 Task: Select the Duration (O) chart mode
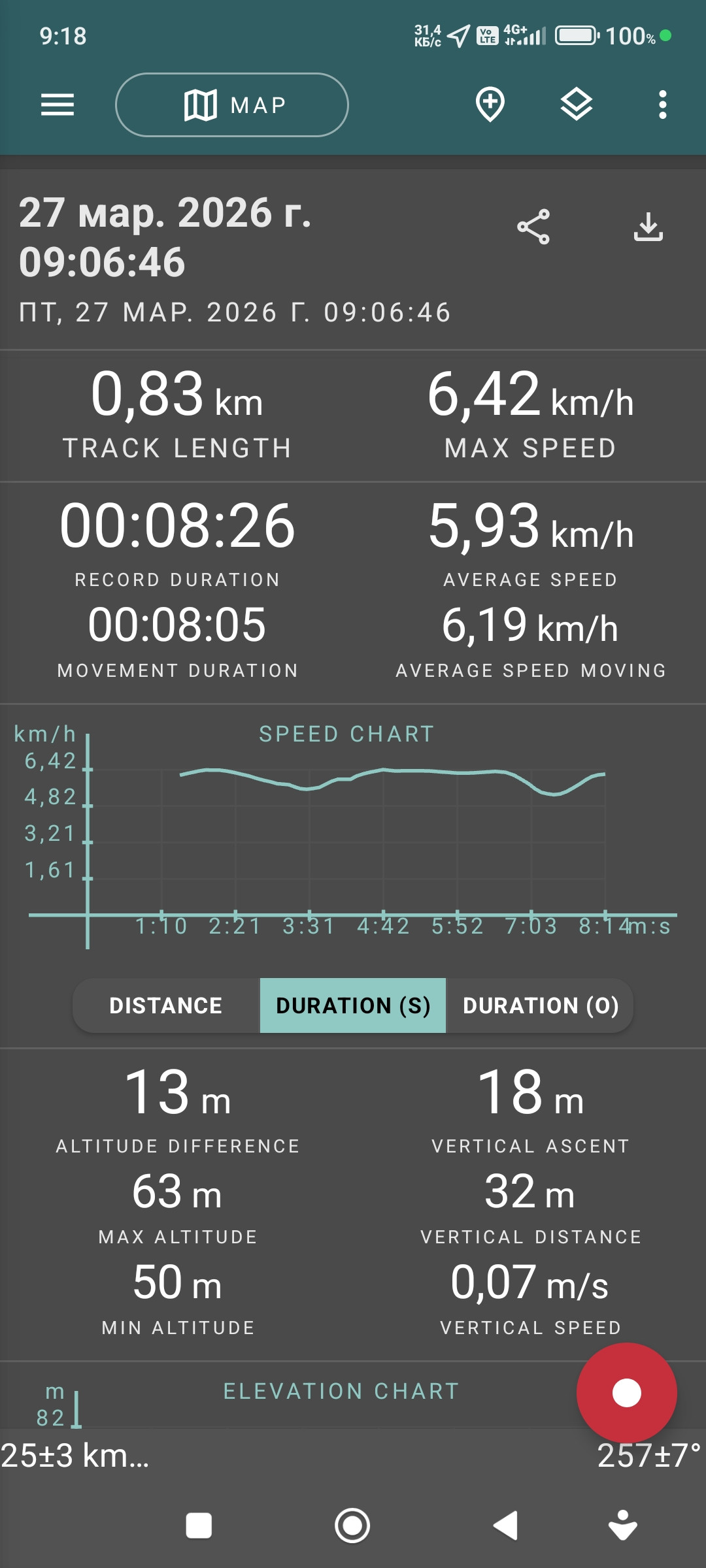[x=540, y=1005]
